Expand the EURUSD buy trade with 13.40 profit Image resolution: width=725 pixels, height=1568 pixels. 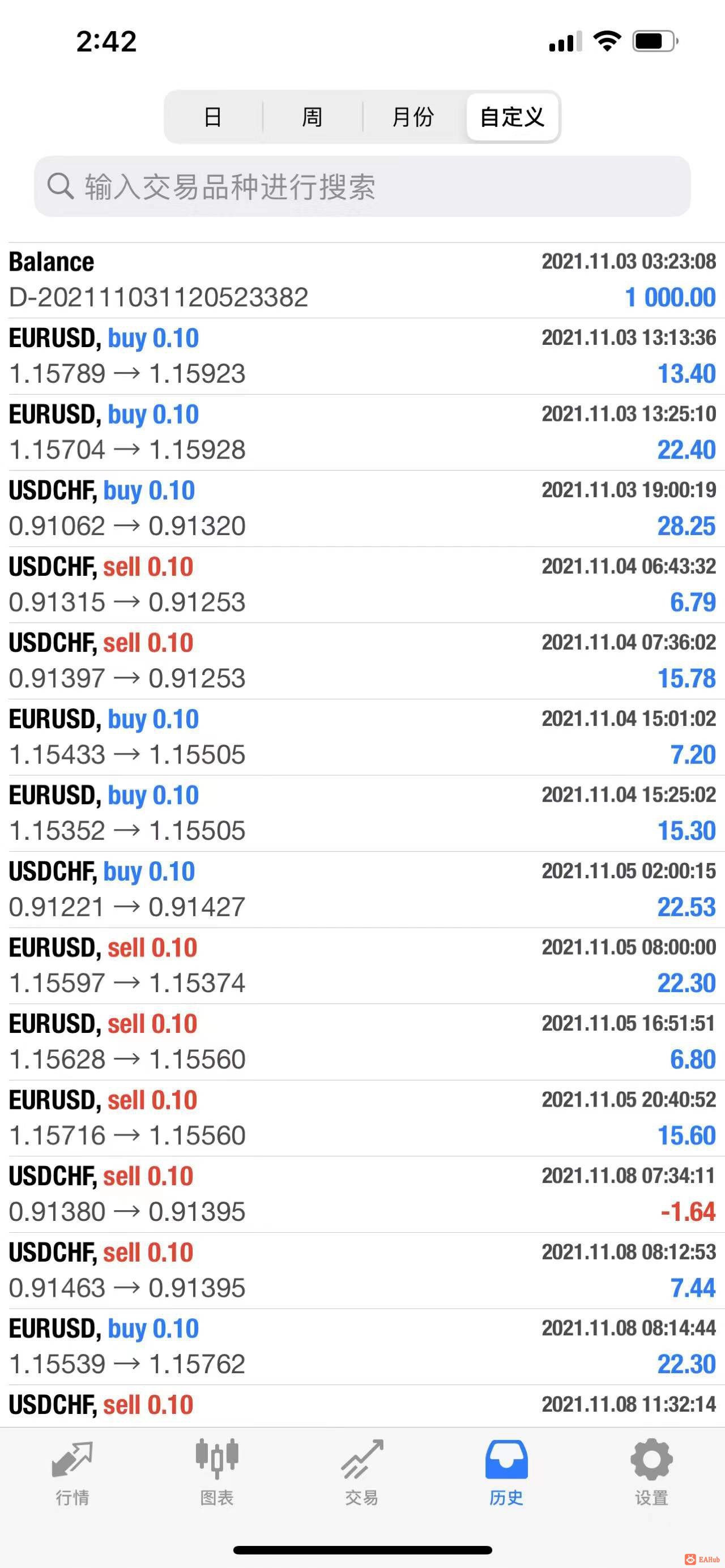[362, 356]
